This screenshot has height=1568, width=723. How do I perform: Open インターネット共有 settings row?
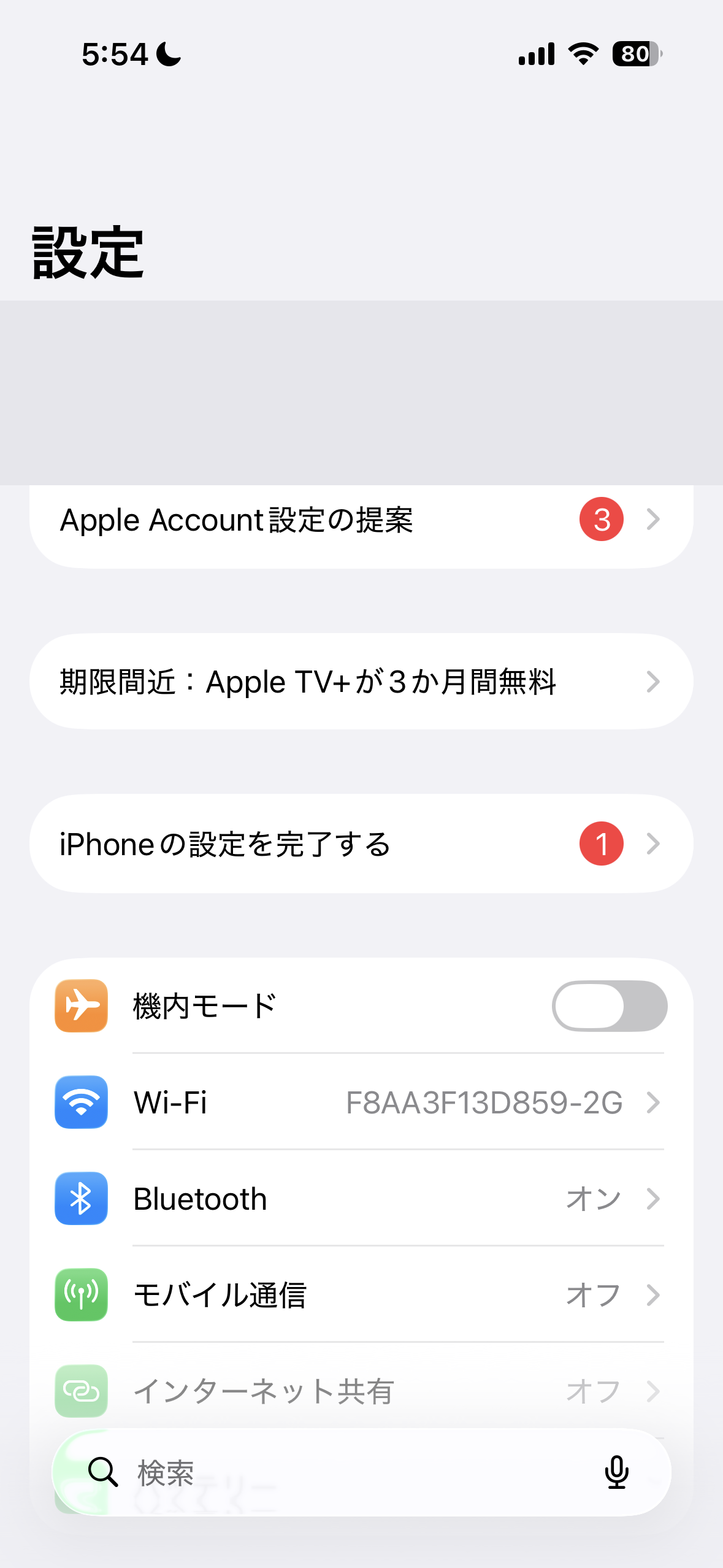(x=362, y=1390)
